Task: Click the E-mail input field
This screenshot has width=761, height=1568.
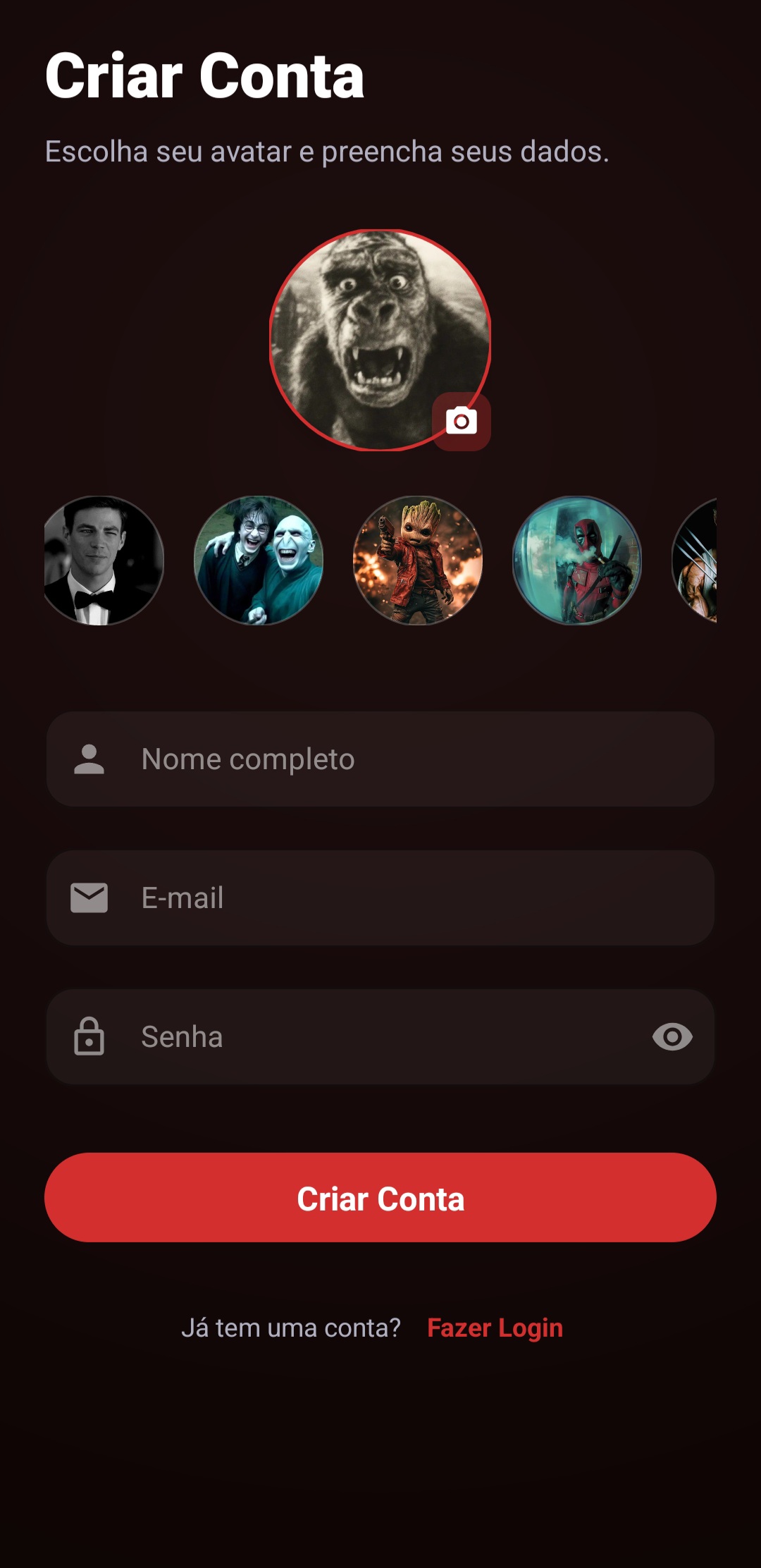Action: point(380,897)
